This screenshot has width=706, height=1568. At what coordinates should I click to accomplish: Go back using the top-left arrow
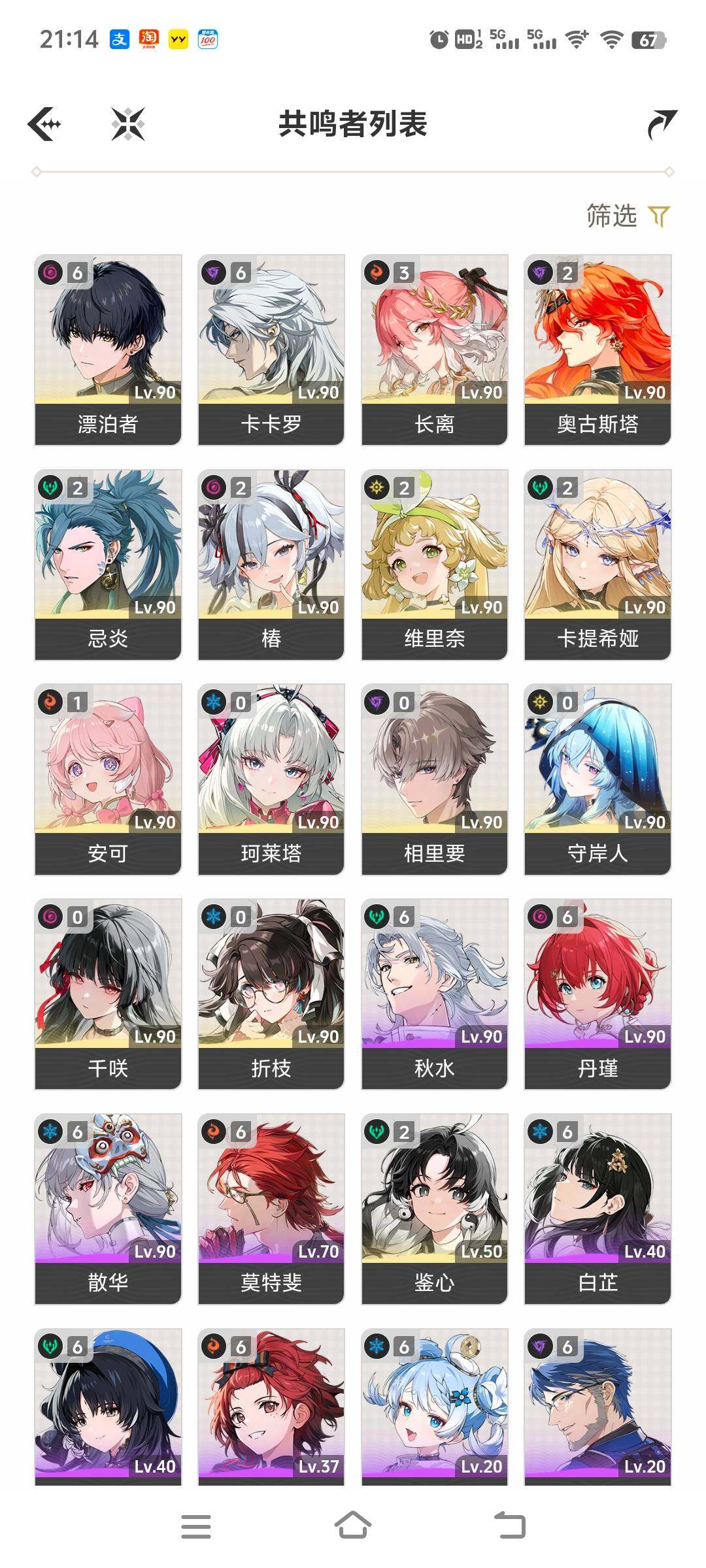tap(44, 124)
